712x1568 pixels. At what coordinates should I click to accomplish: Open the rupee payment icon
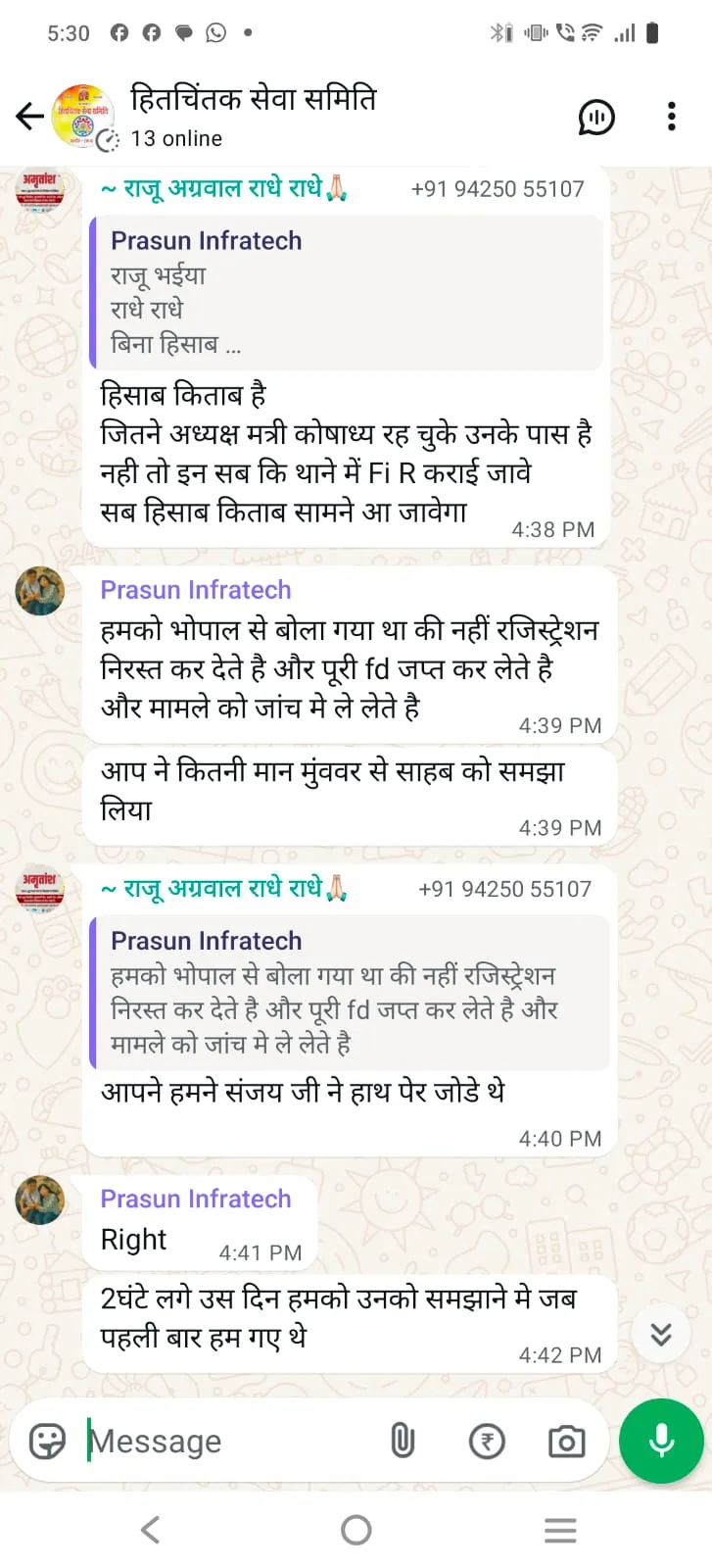point(487,1441)
